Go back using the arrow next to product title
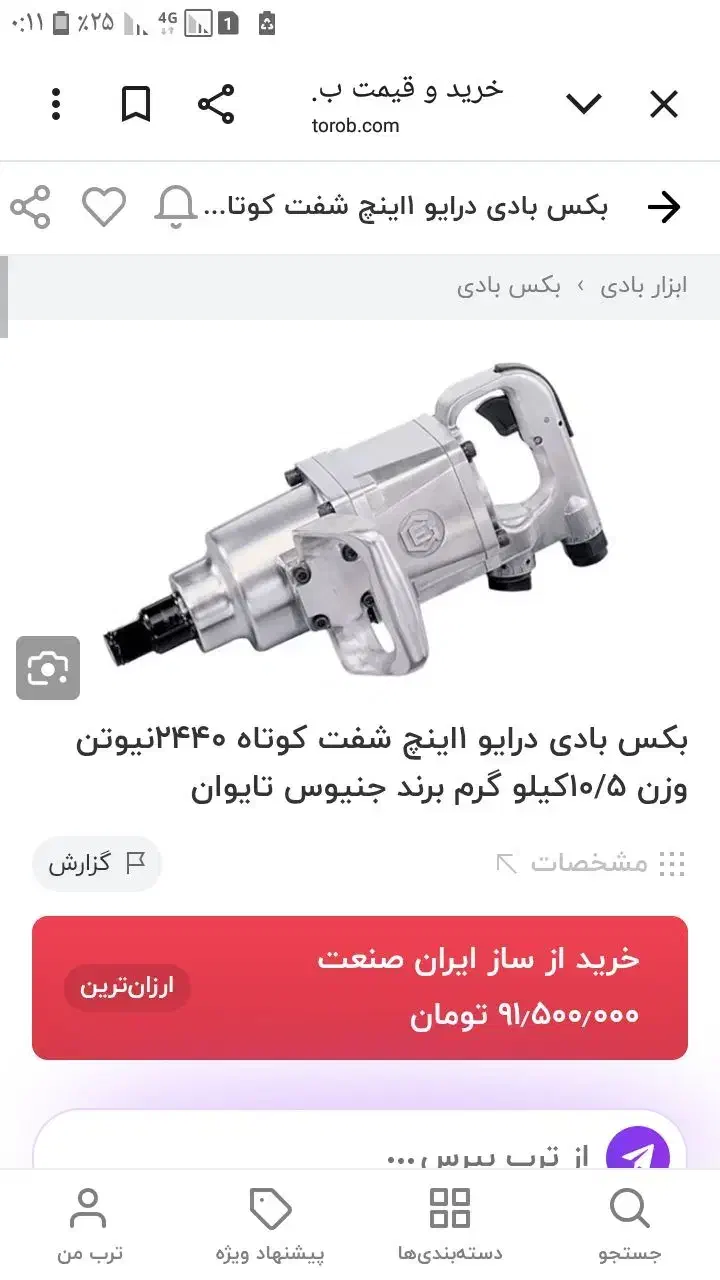The width and height of the screenshot is (720, 1280). coord(664,207)
